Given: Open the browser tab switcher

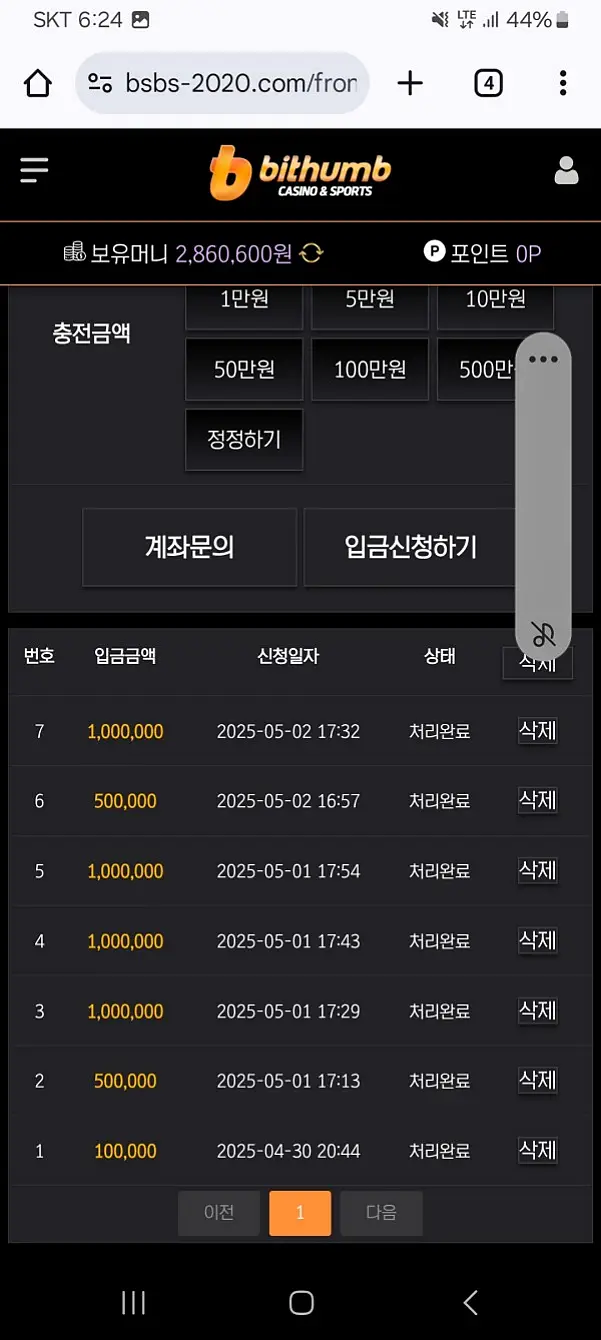Looking at the screenshot, I should pyautogui.click(x=487, y=83).
